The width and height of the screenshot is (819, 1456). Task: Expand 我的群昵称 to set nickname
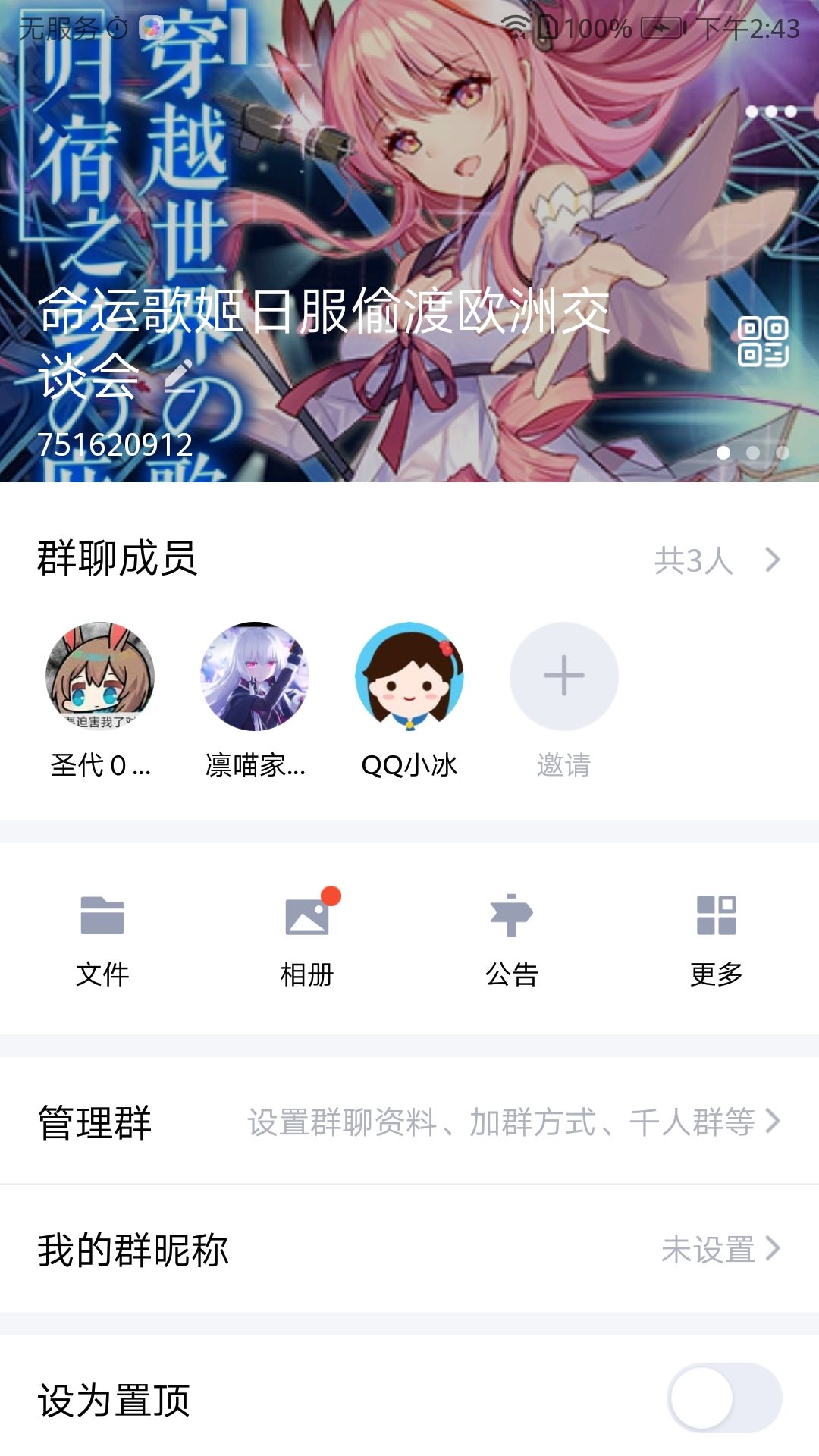tap(773, 1248)
